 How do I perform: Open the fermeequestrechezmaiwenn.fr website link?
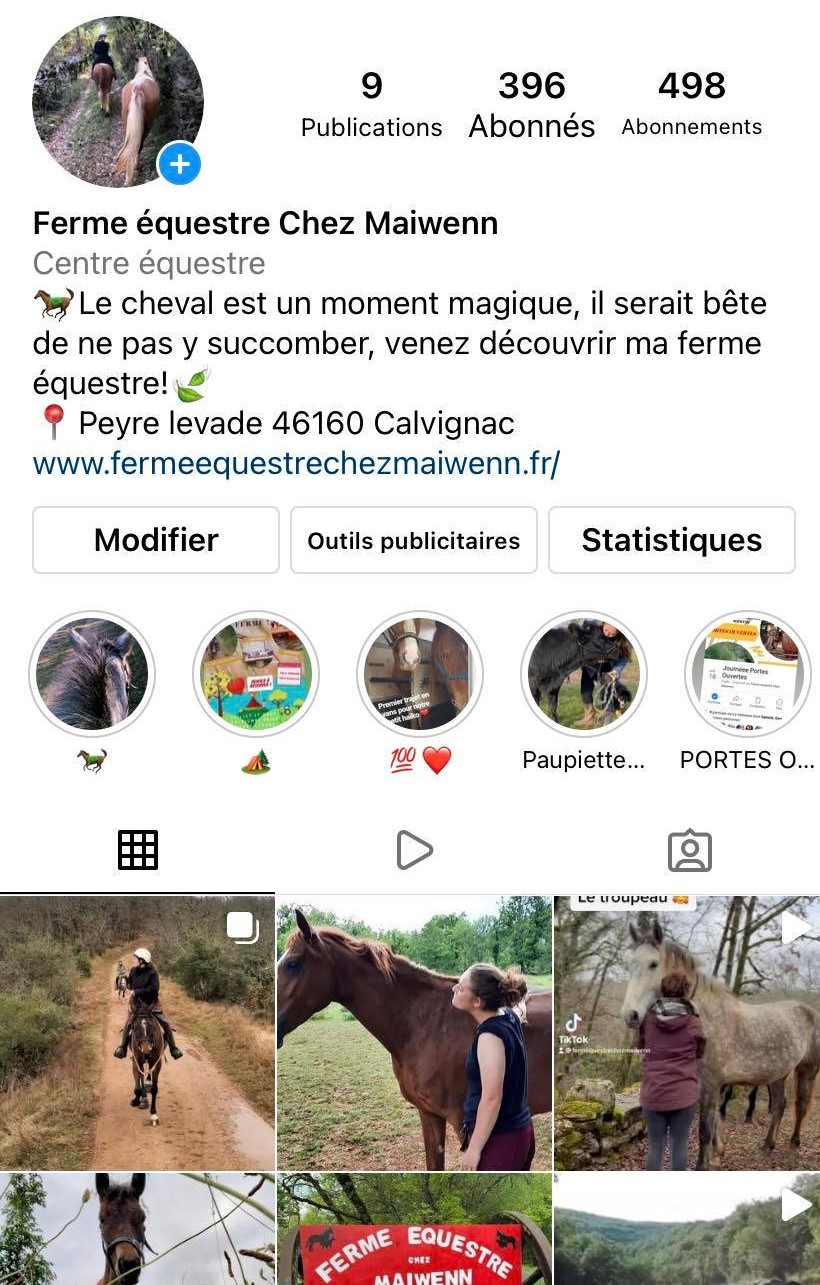coord(296,464)
